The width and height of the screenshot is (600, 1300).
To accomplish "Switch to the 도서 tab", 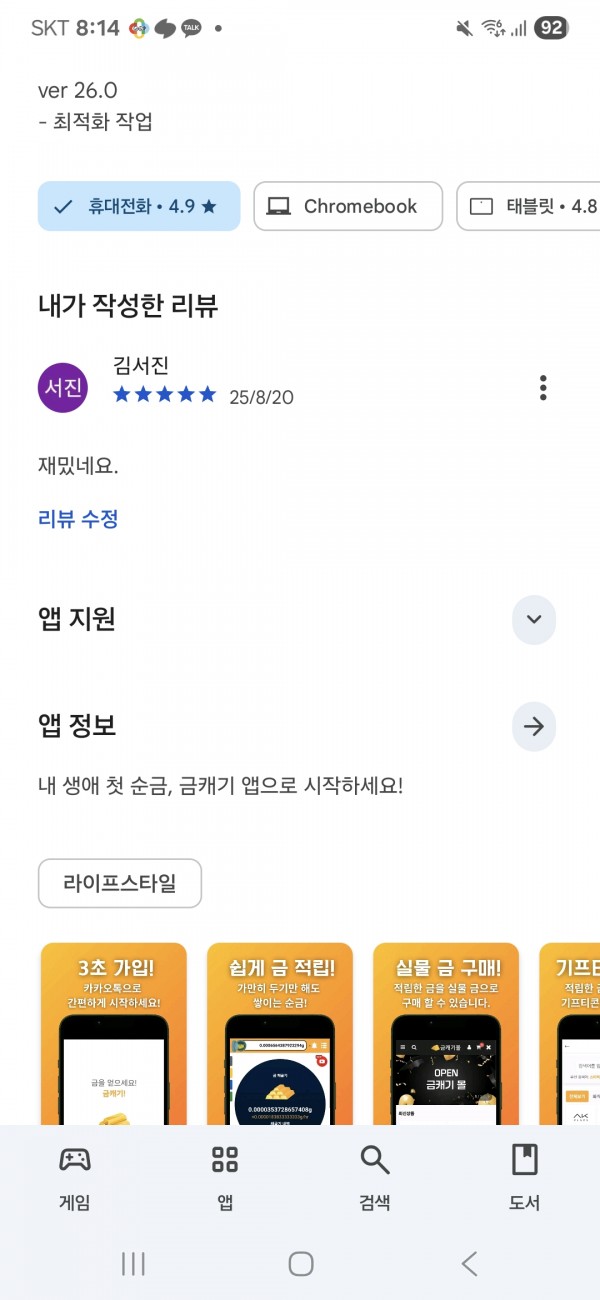I will [x=524, y=1176].
